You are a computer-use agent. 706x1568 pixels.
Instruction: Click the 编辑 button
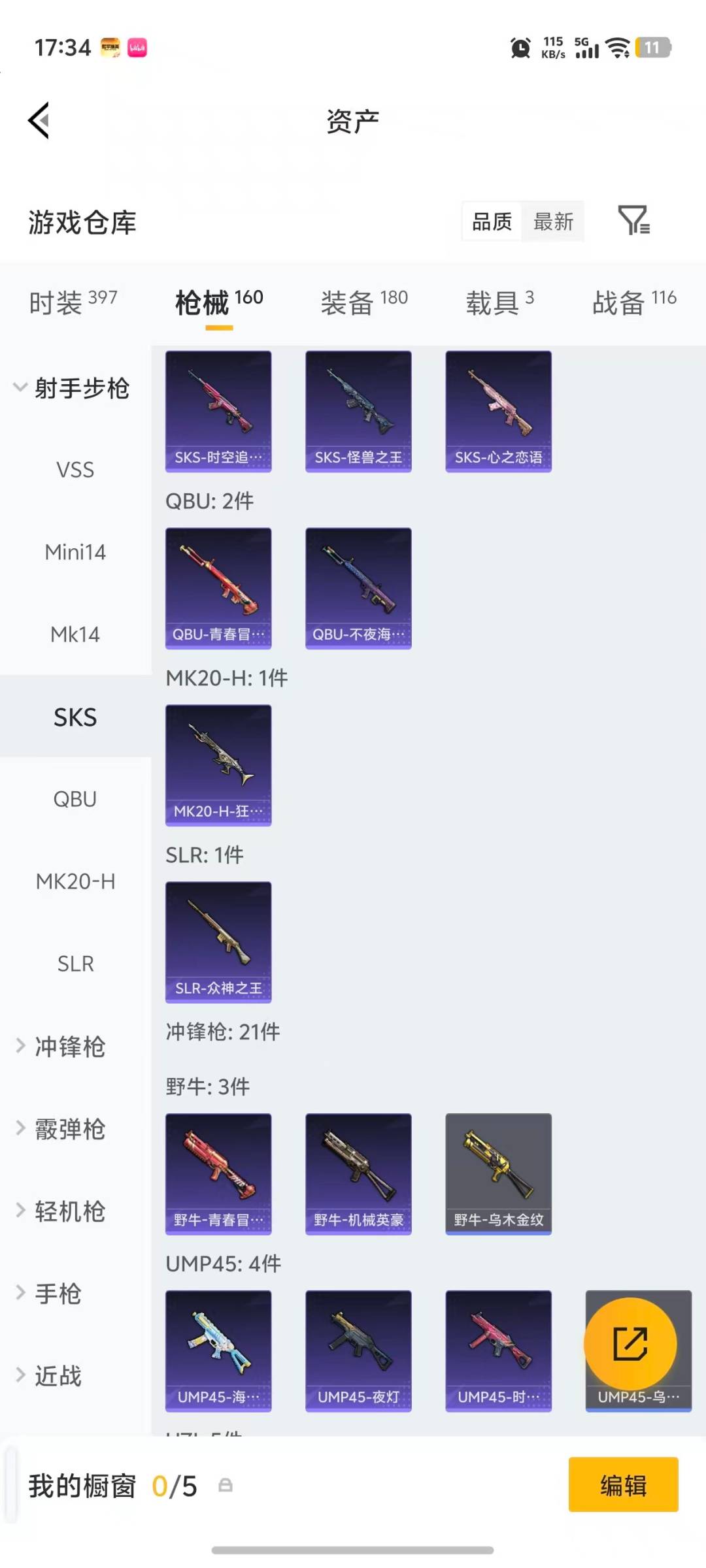tap(623, 1484)
